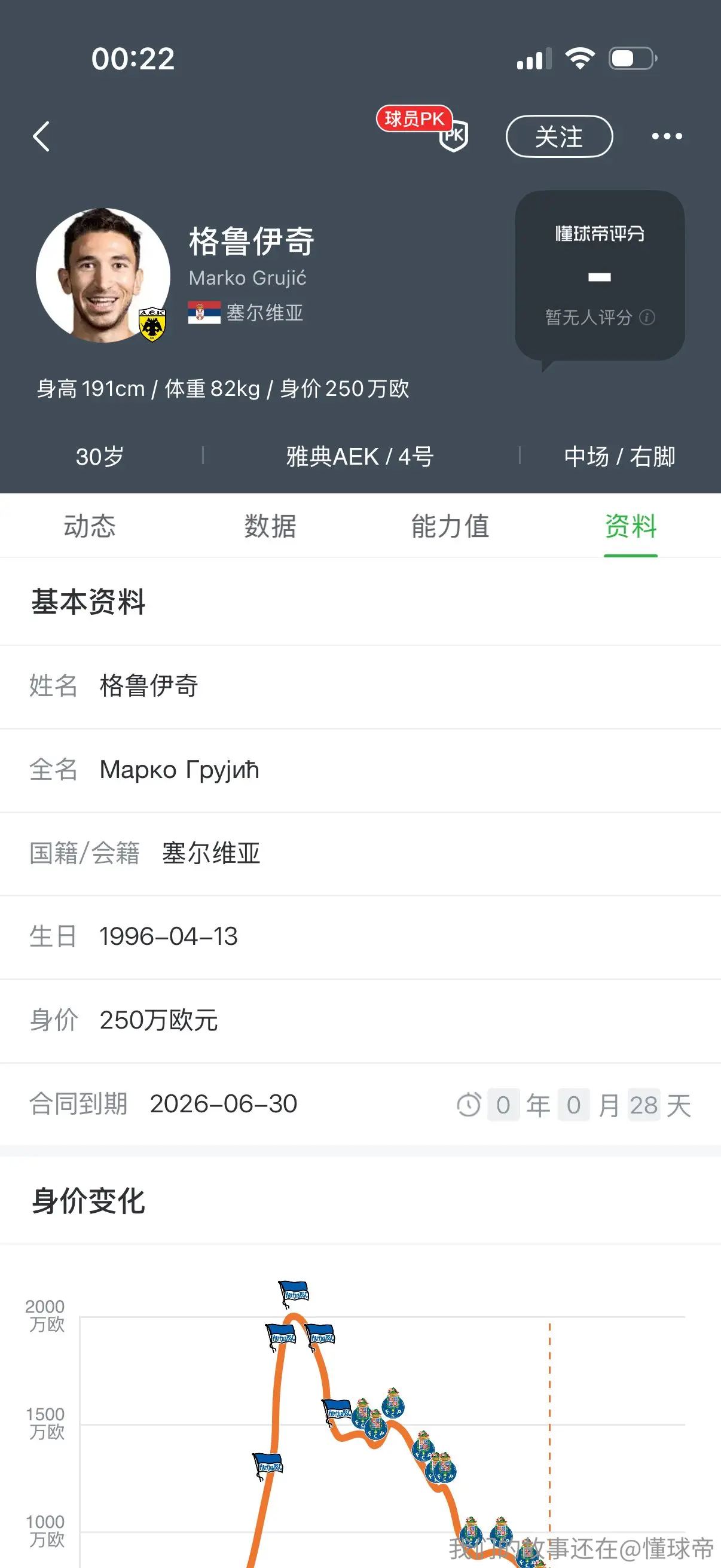Switch to the 动态 tab
The width and height of the screenshot is (721, 1568).
pos(90,526)
